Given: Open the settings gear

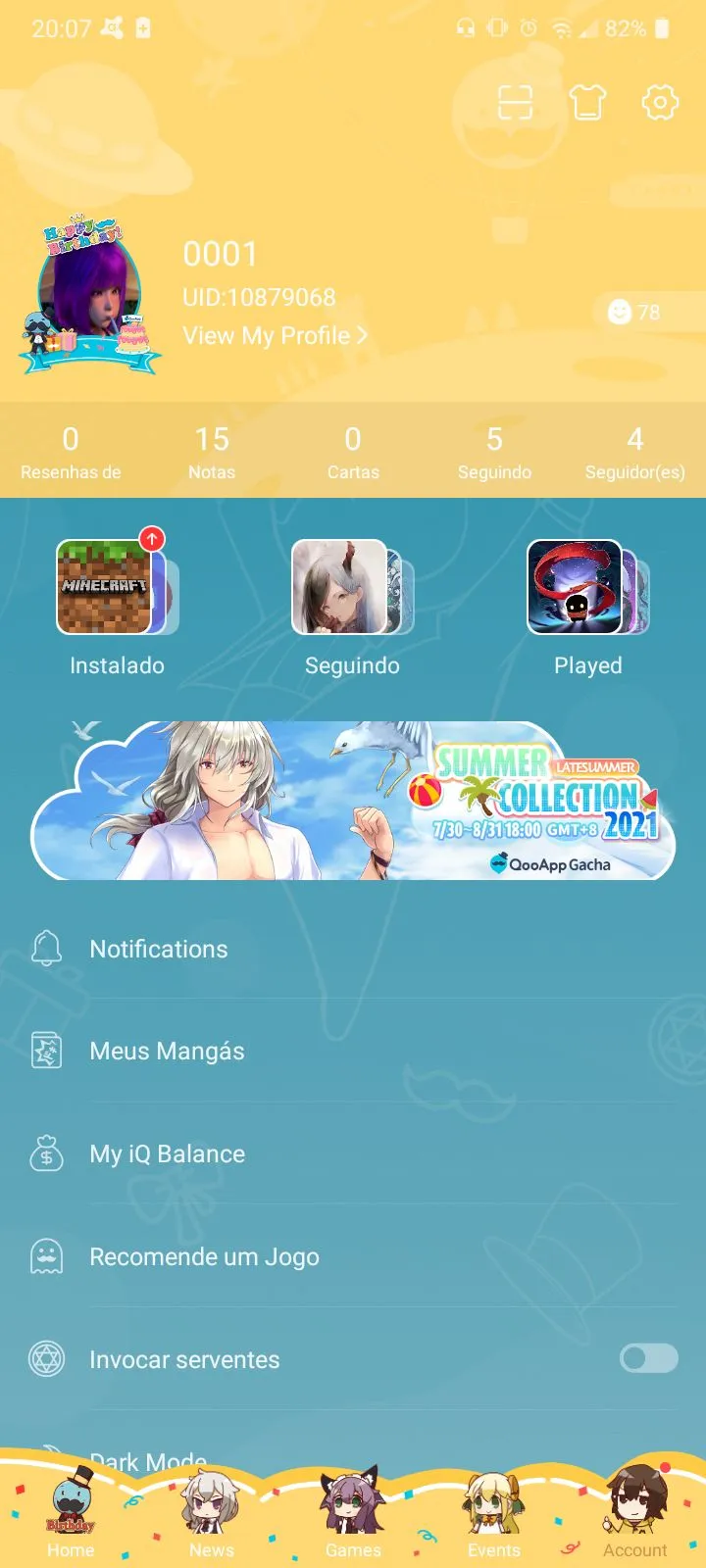Looking at the screenshot, I should pos(660,102).
